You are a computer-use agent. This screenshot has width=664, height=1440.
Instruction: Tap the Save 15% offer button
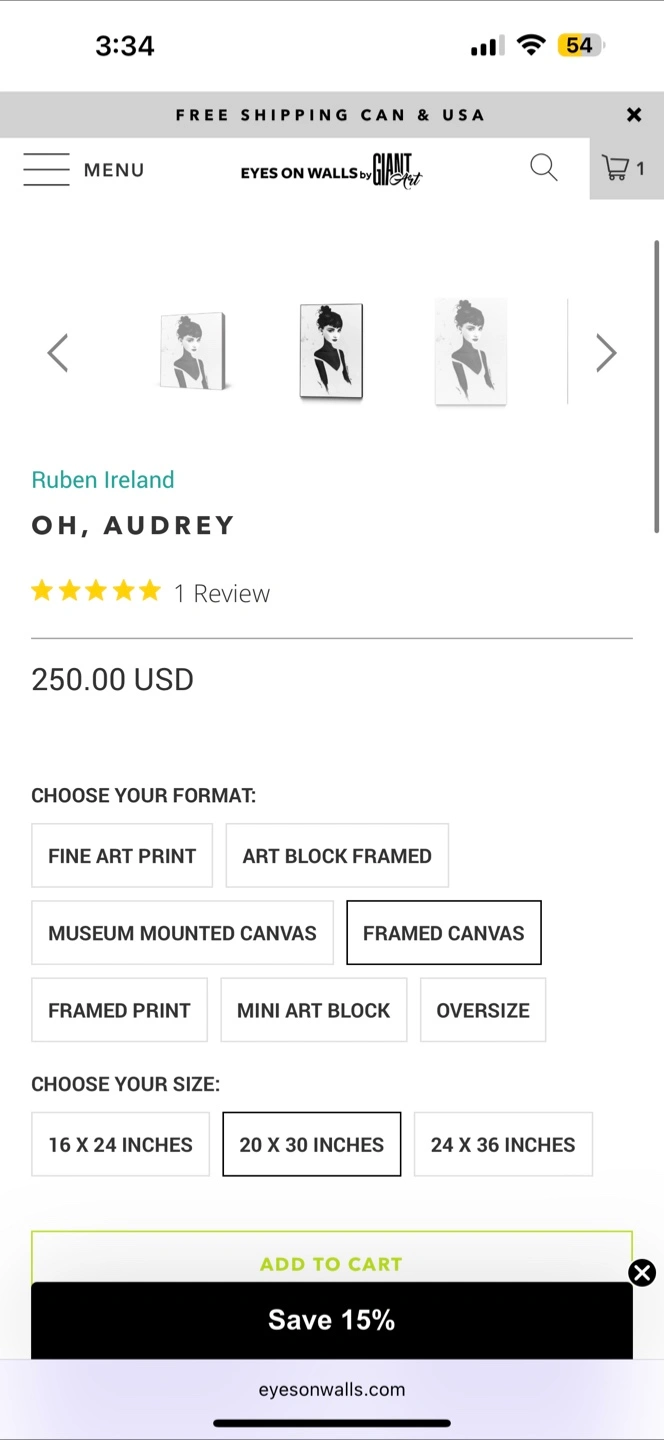332,1320
